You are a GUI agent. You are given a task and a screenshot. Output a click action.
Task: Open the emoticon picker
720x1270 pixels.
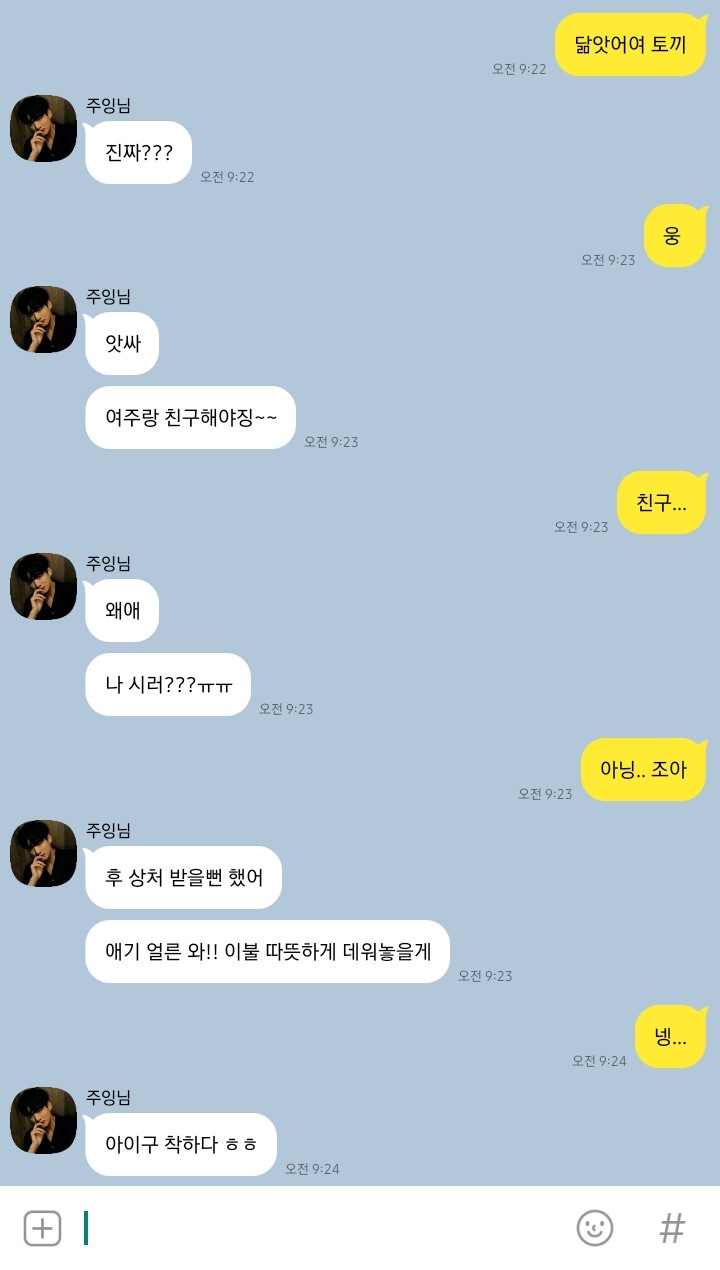[x=595, y=1228]
